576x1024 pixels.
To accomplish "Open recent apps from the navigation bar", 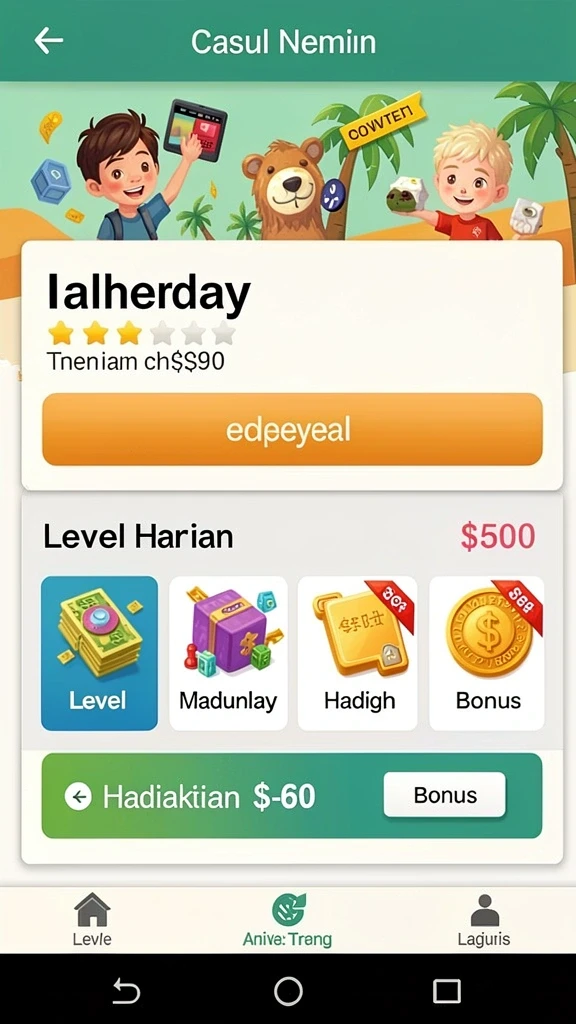I will [447, 991].
